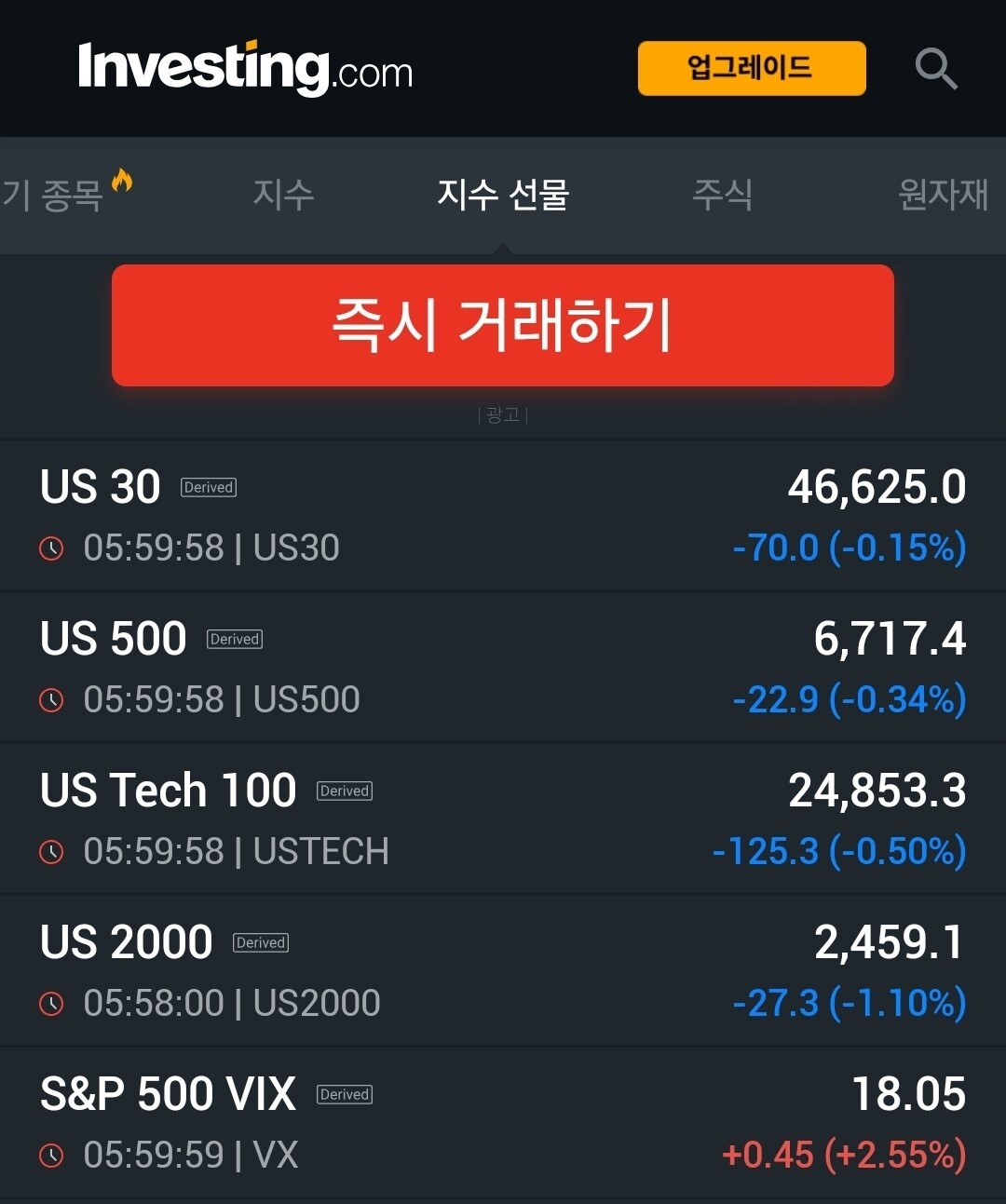Switch to the 지수 tab
The height and width of the screenshot is (1204, 1006).
click(x=283, y=195)
